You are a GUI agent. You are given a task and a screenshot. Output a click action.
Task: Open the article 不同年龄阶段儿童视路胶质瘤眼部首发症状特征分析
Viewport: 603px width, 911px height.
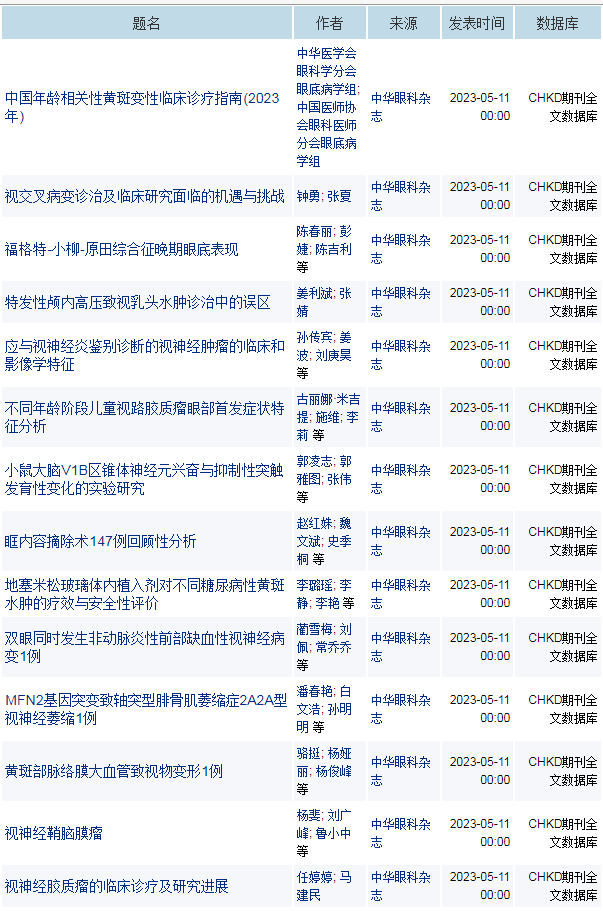144,417
